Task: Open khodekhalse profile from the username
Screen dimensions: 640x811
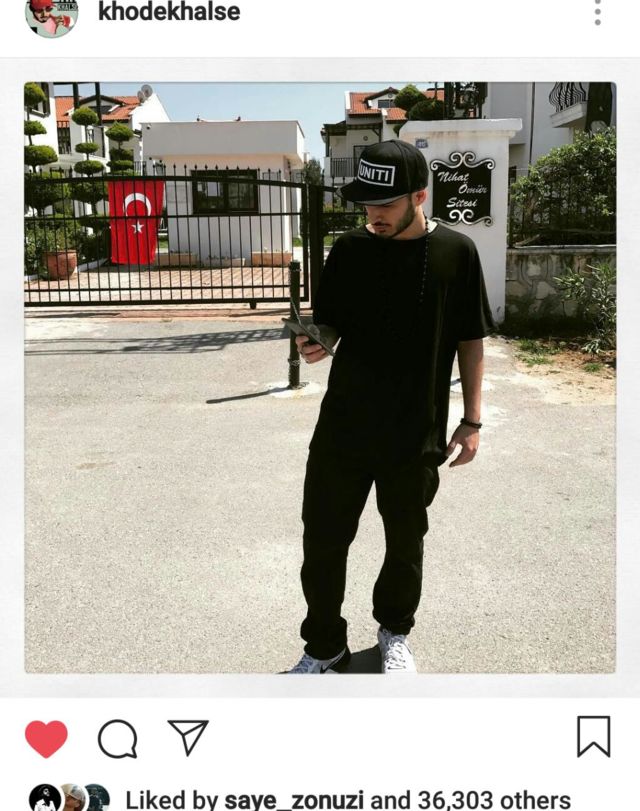Action: click(169, 13)
